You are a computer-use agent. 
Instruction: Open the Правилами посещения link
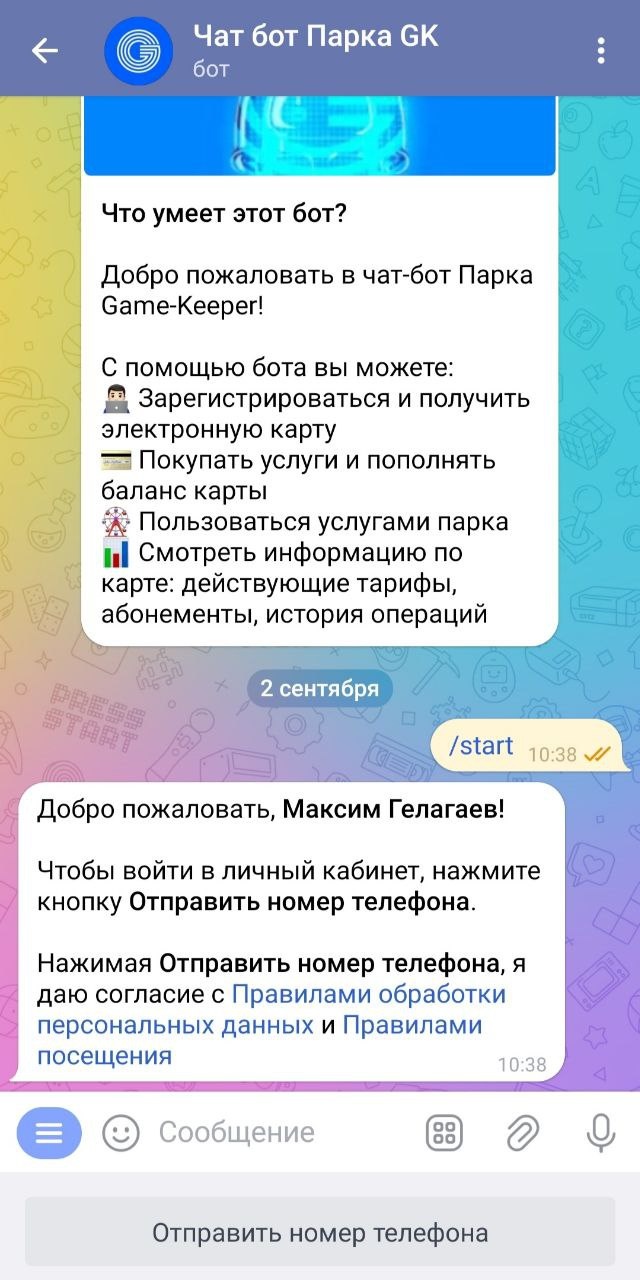[x=412, y=1025]
